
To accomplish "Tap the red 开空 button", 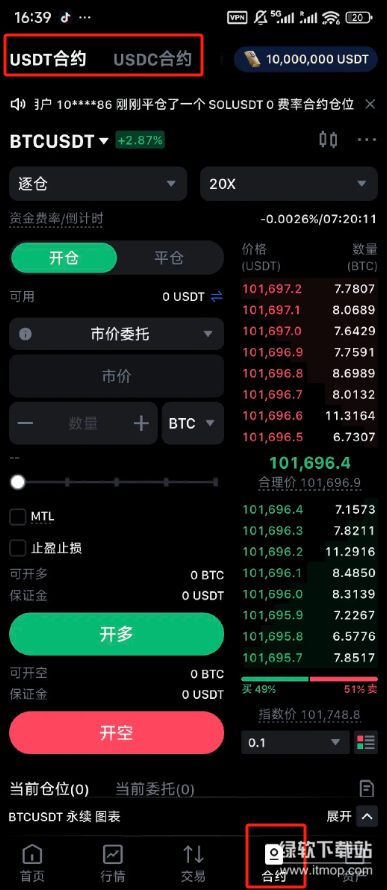I will tap(116, 733).
